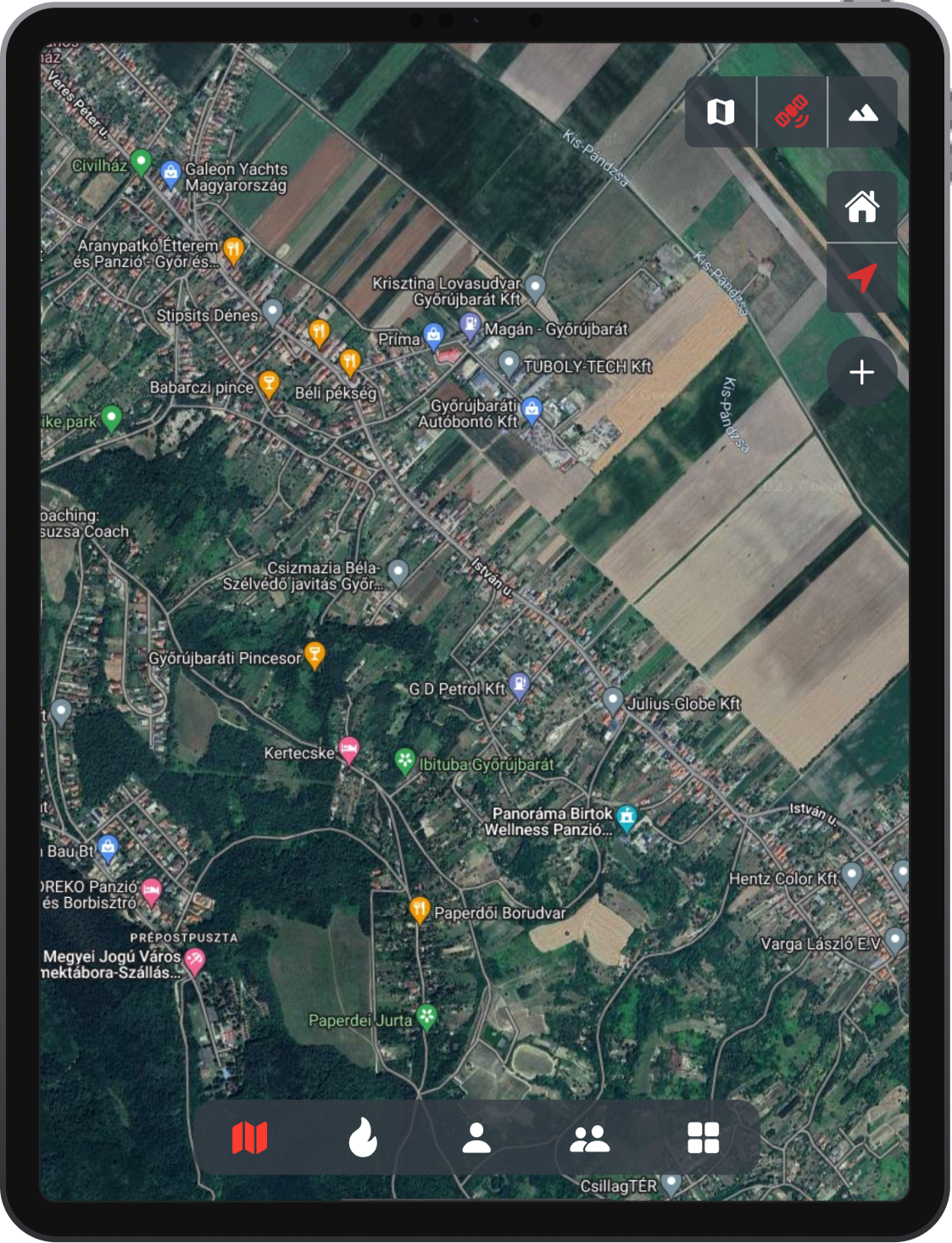Switch to standard map view
This screenshot has width=952, height=1243.
coord(721,112)
